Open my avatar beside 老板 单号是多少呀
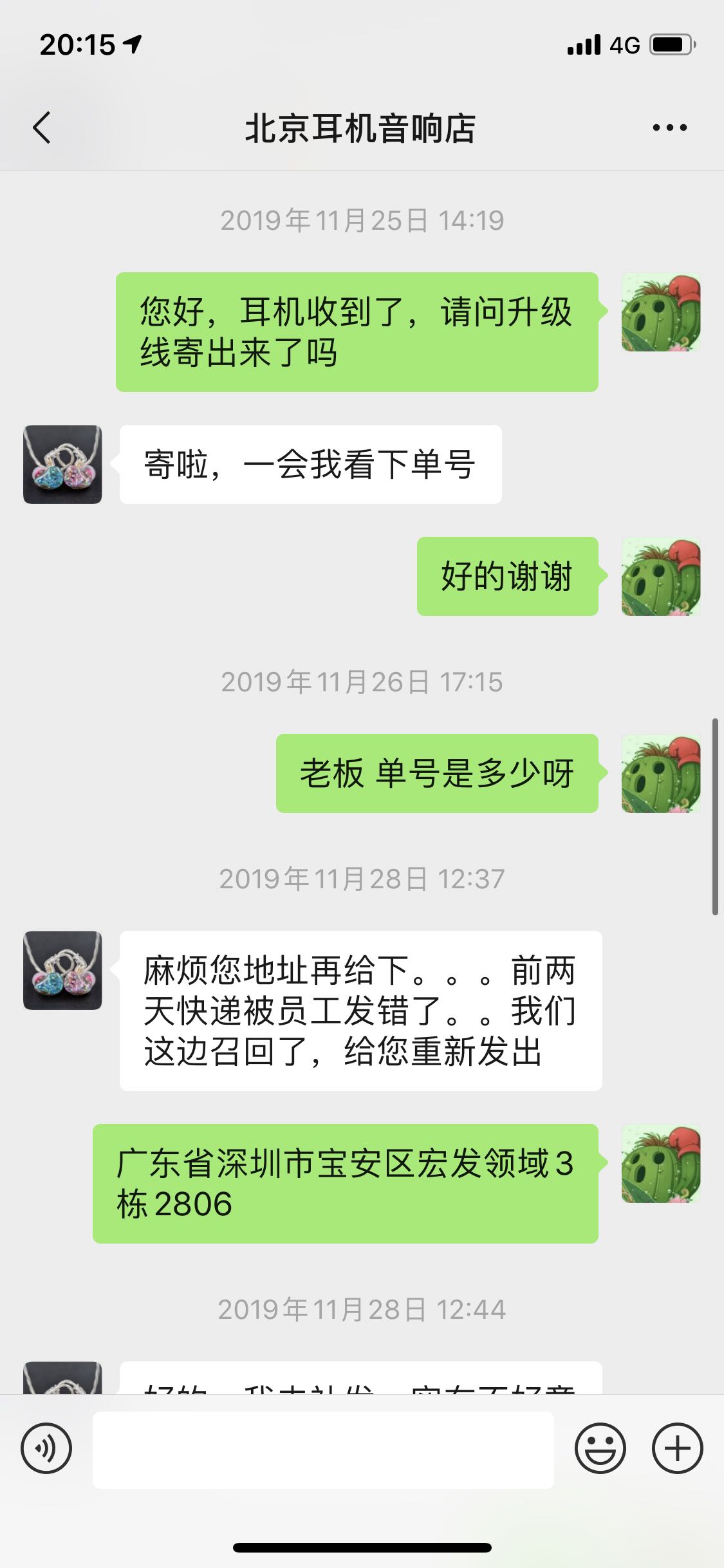This screenshot has width=724, height=1568. 660,773
